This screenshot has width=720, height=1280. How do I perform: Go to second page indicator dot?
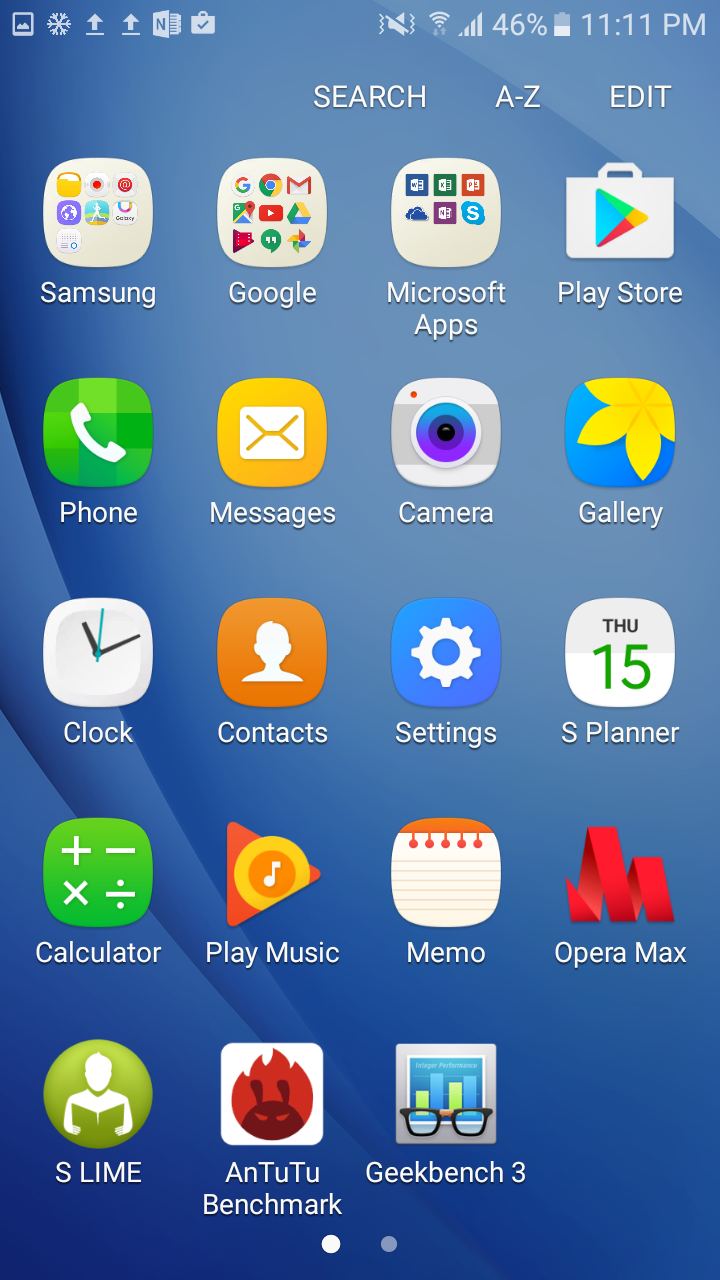389,1244
